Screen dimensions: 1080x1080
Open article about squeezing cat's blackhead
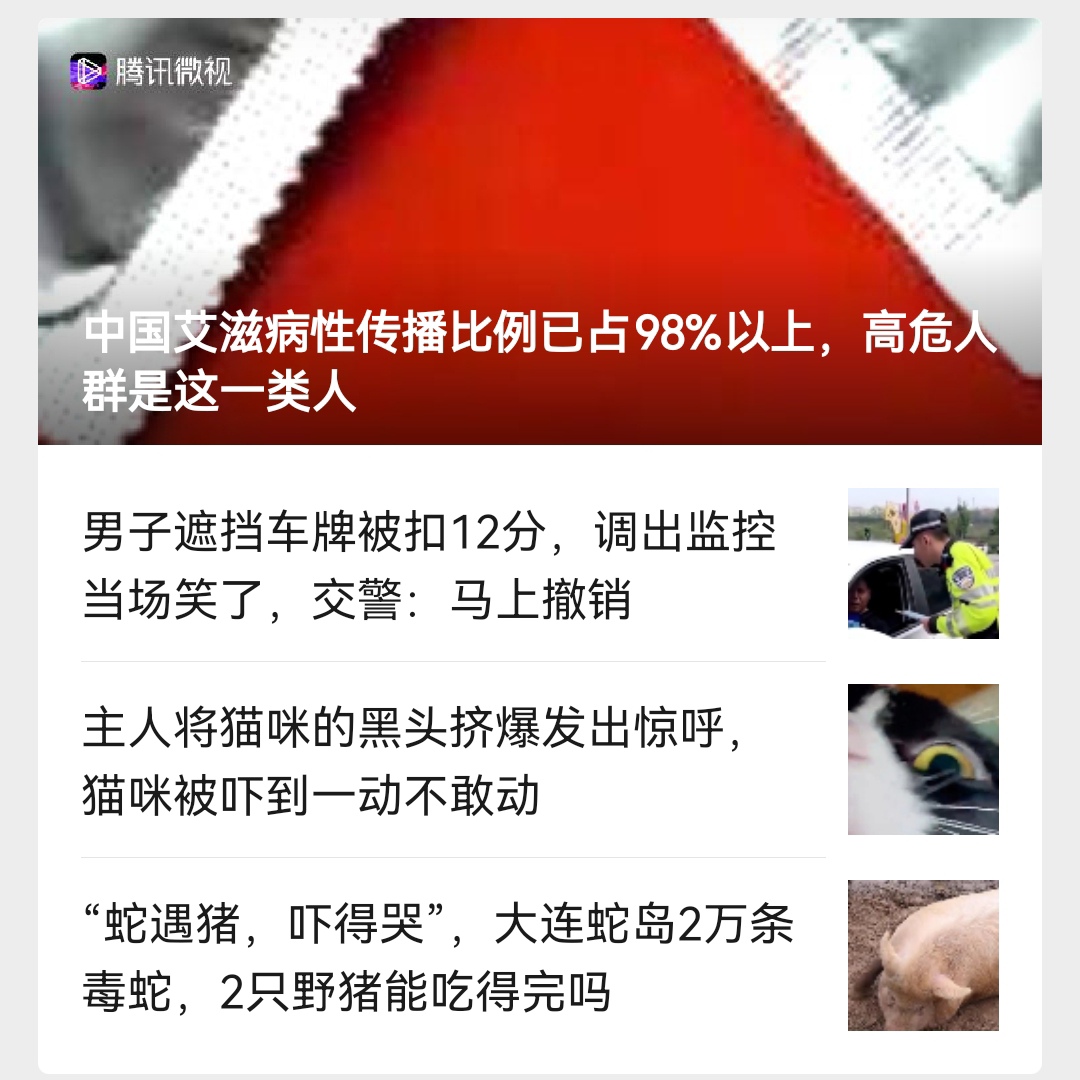click(x=415, y=762)
